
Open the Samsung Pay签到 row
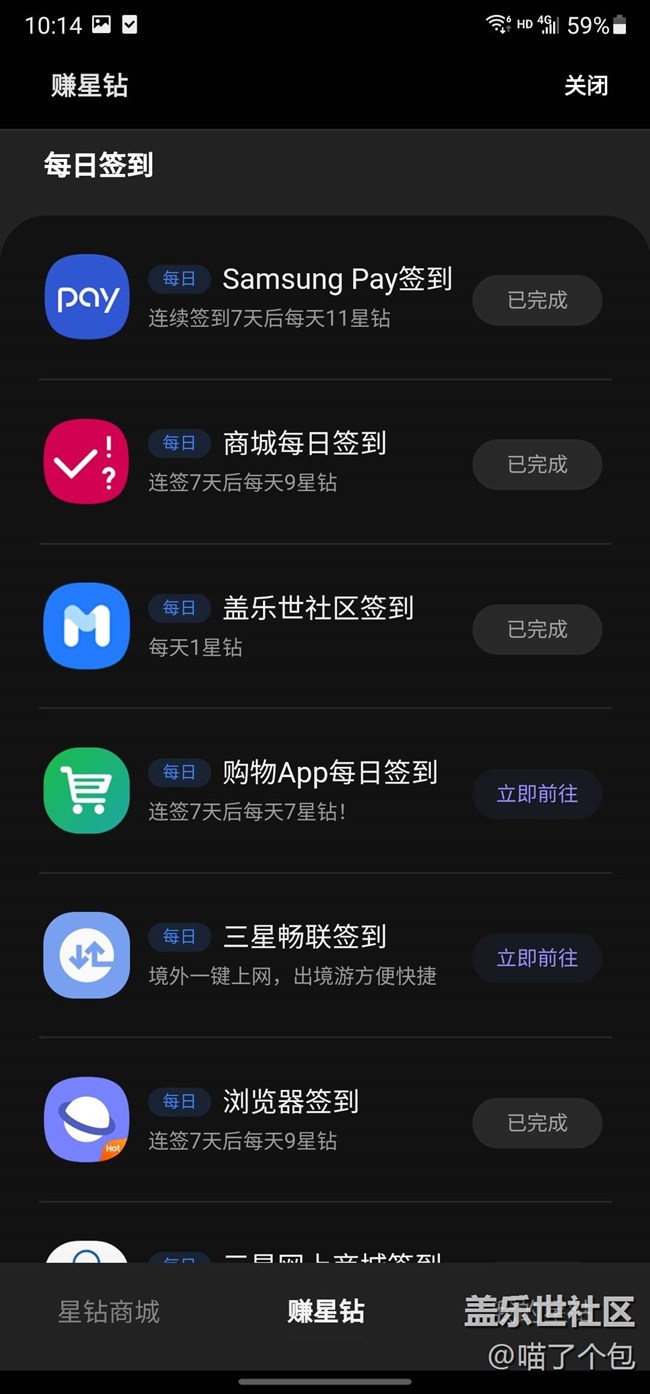coord(325,297)
